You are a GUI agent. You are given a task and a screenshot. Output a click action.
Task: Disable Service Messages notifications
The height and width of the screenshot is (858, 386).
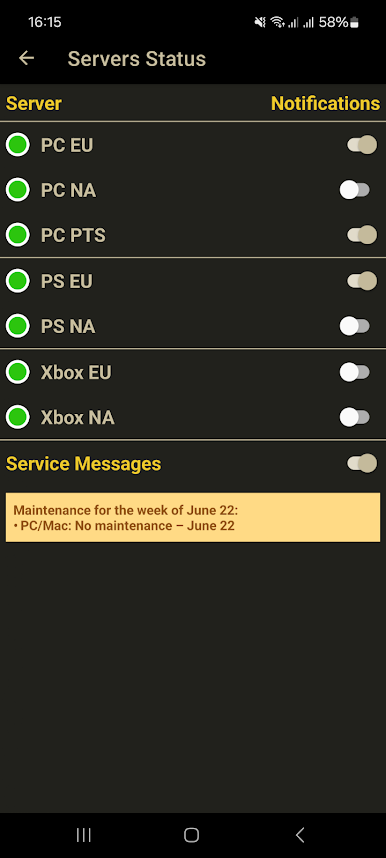click(x=362, y=463)
